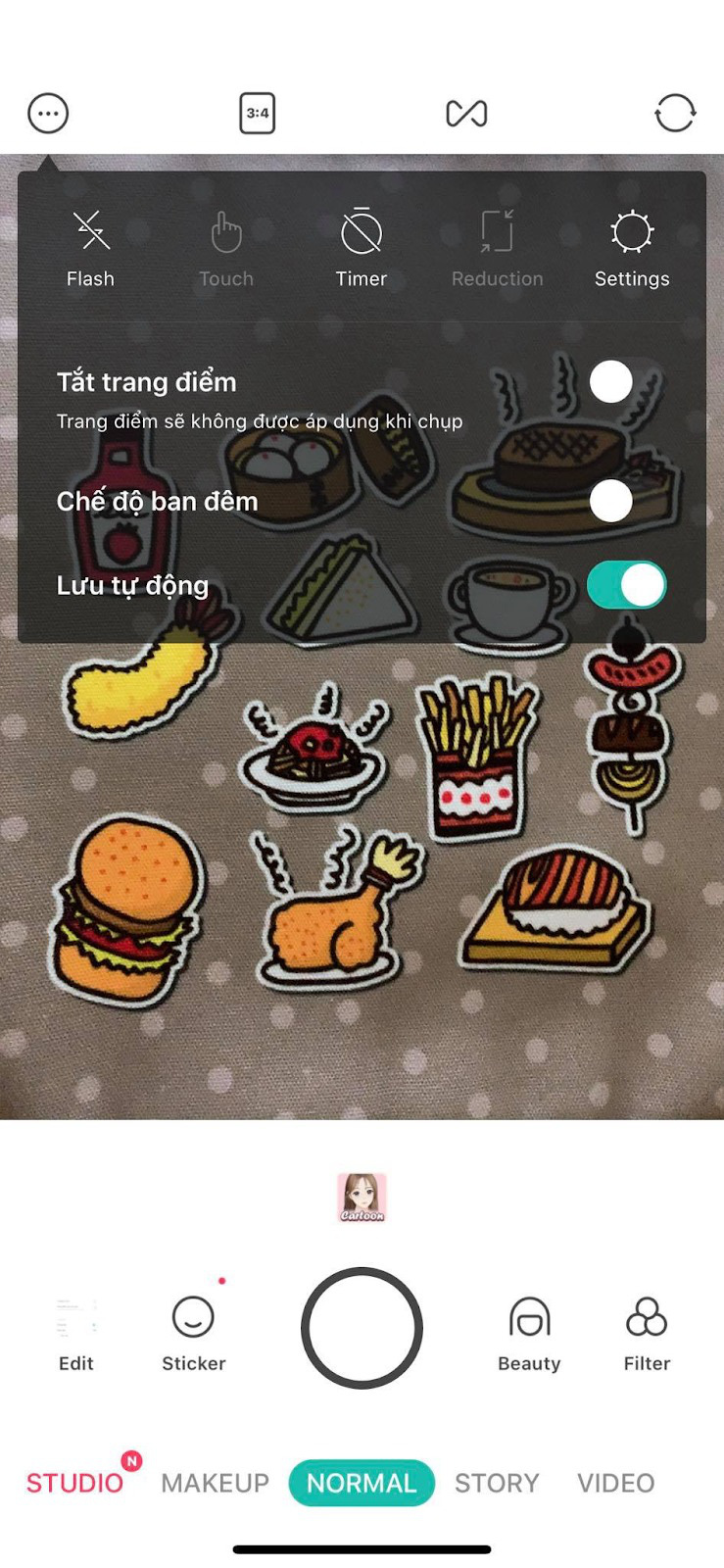
Task: Switch to MAKEUP mode
Action: (x=216, y=1483)
